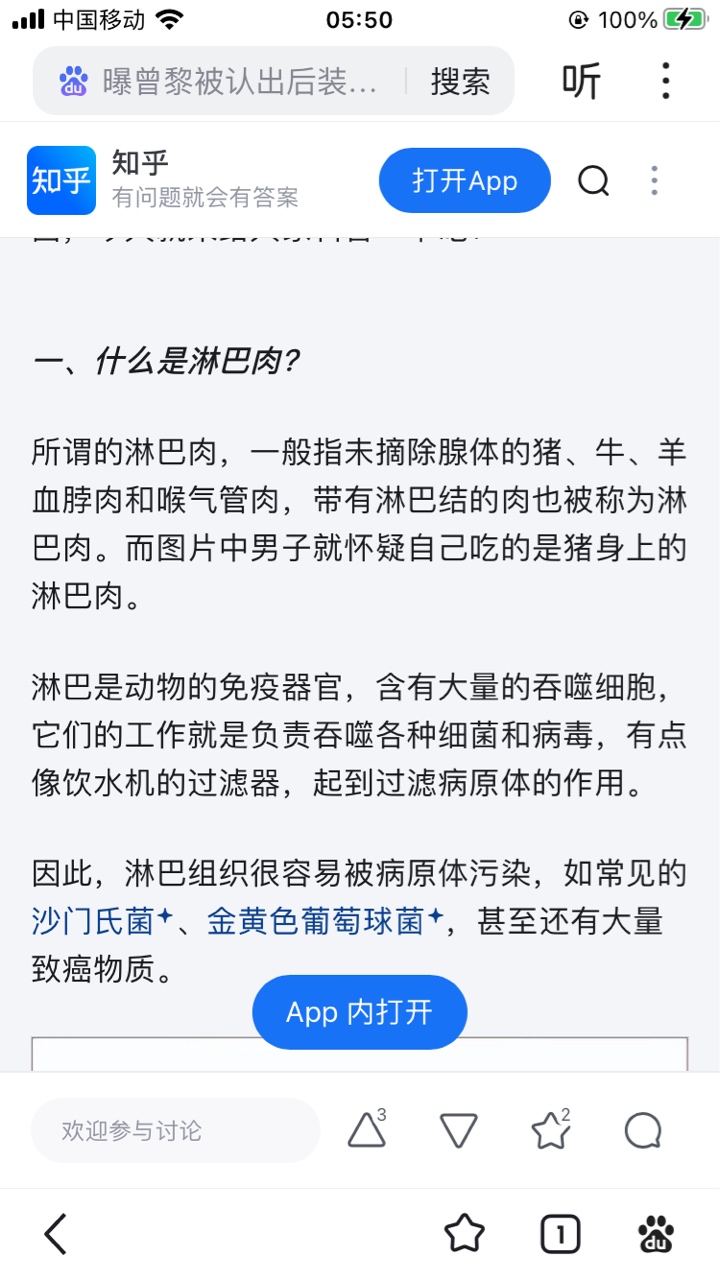Favorite the answer with the star icon
This screenshot has height=1280, width=720.
550,1131
